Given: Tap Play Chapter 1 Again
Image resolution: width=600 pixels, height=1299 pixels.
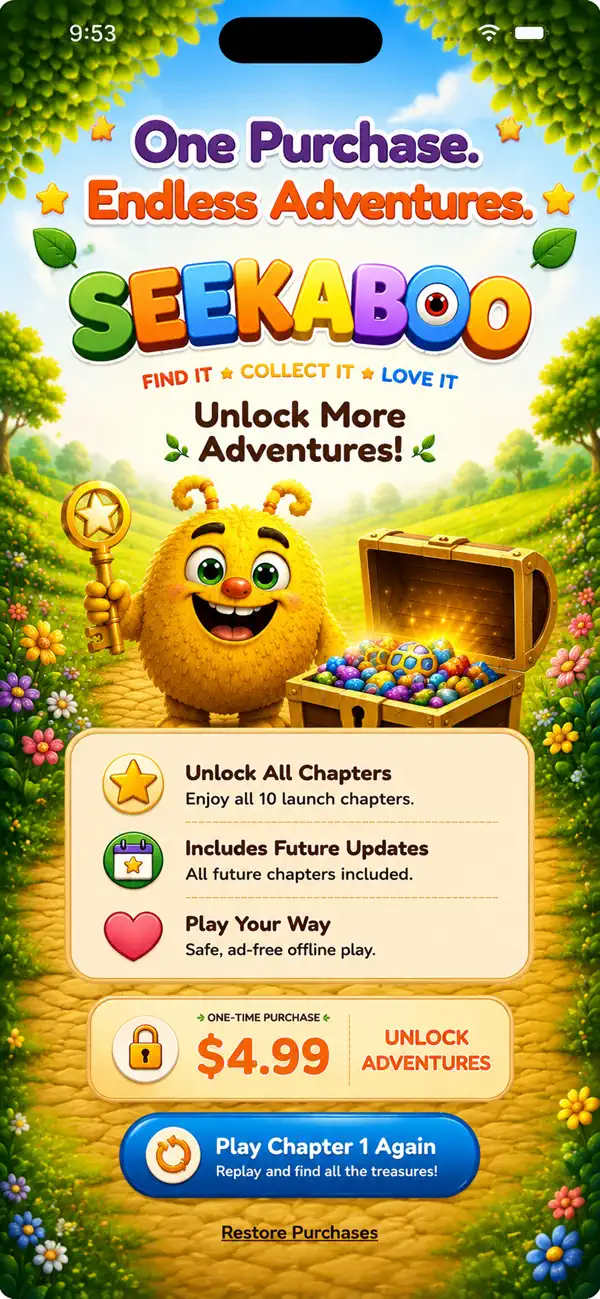Looking at the screenshot, I should coord(300,1156).
